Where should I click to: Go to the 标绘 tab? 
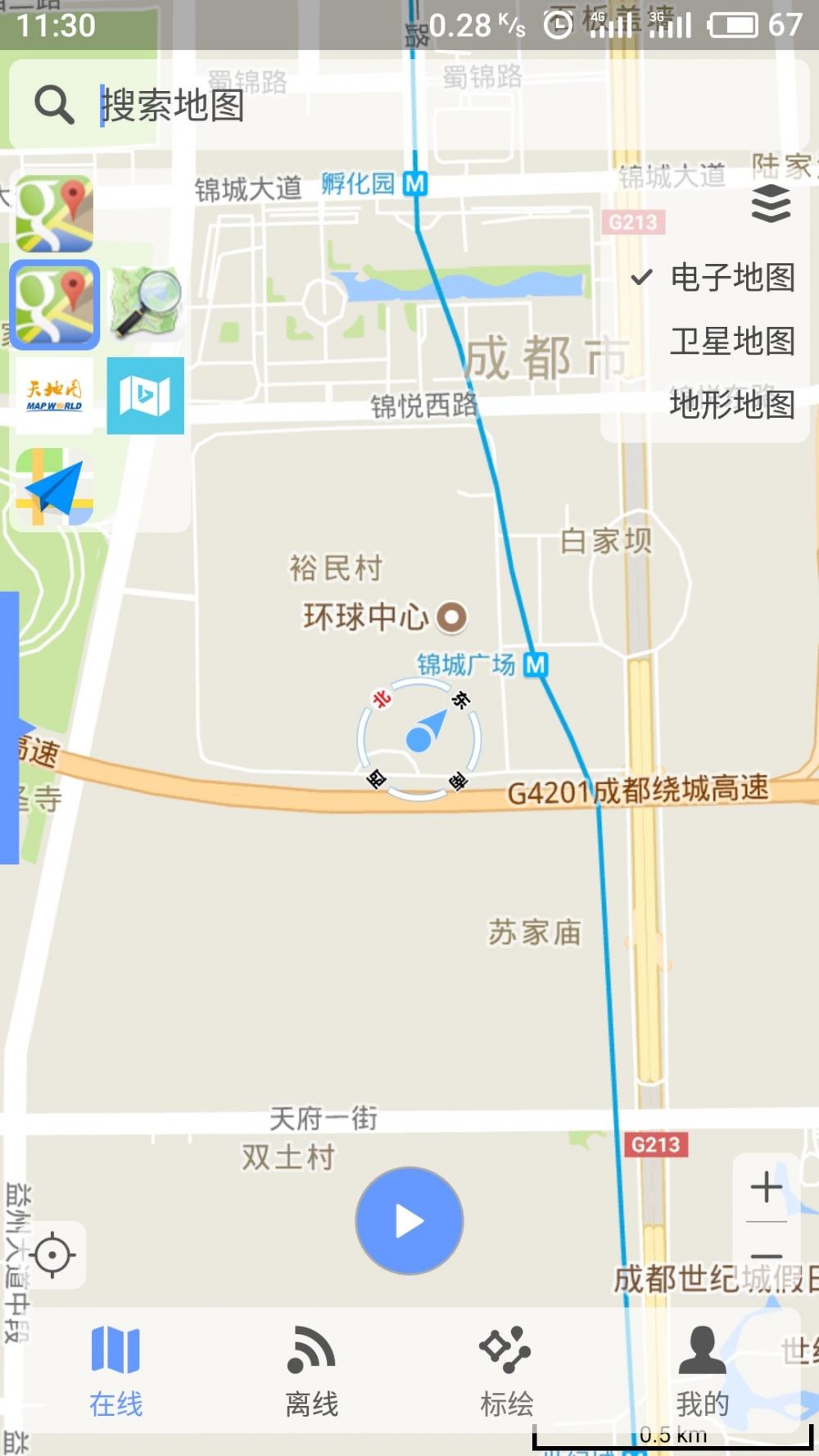click(506, 1371)
